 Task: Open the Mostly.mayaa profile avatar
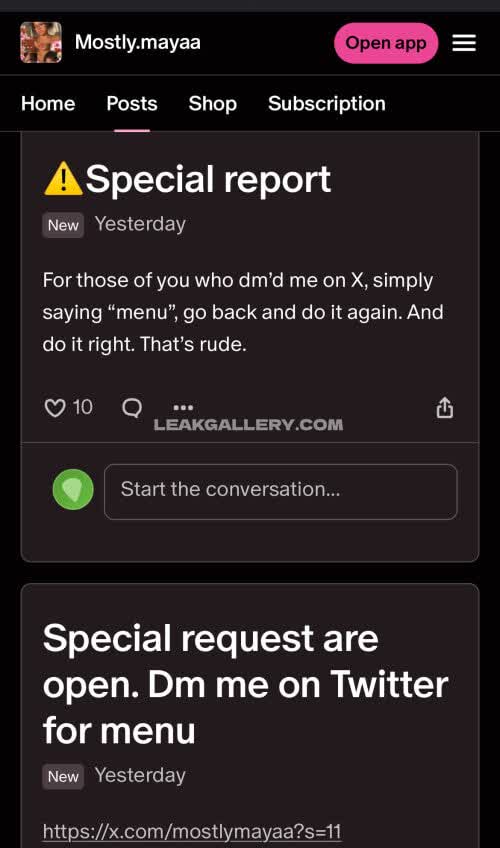click(41, 43)
